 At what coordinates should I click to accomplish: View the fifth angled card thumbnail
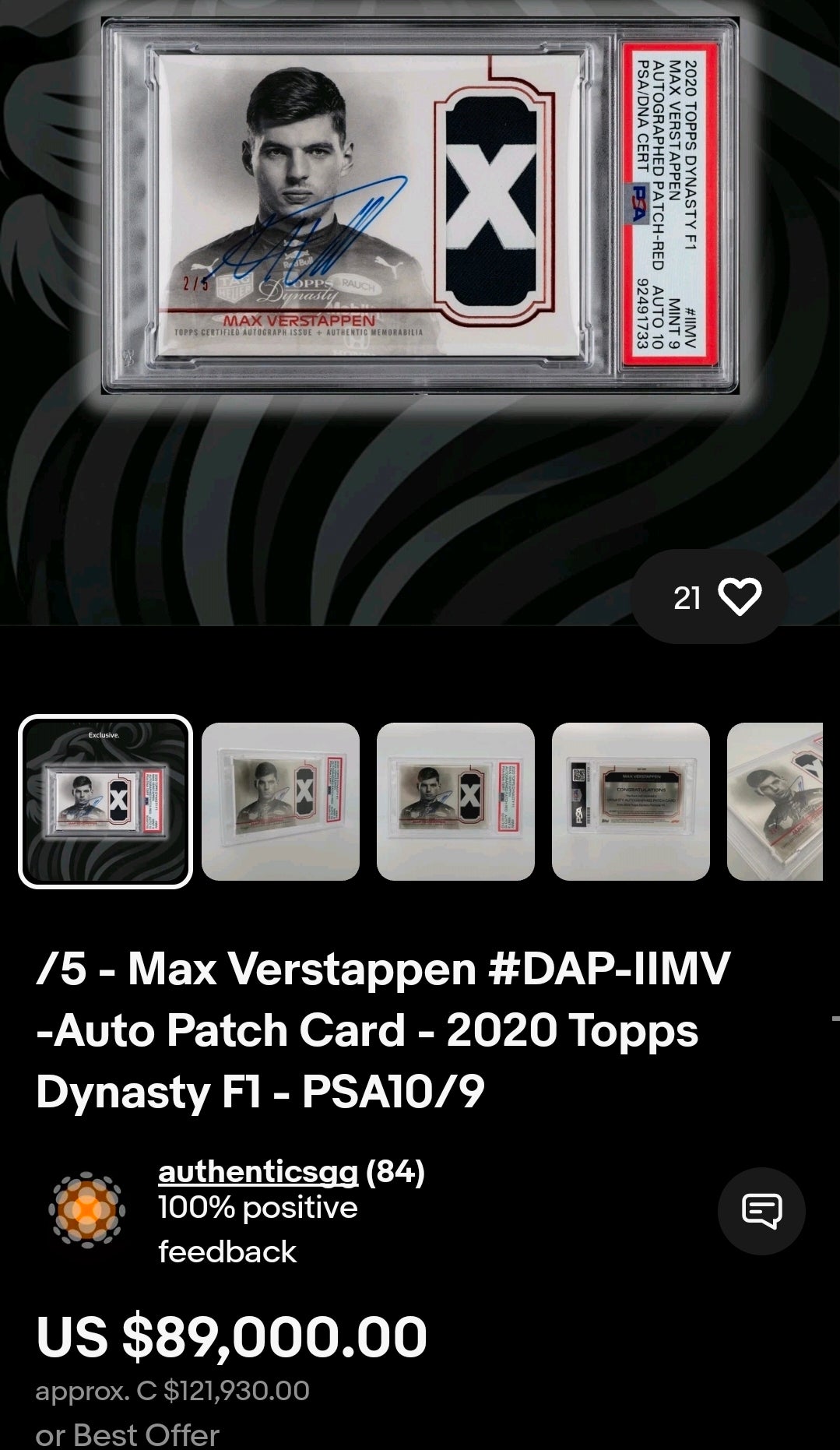coord(775,801)
